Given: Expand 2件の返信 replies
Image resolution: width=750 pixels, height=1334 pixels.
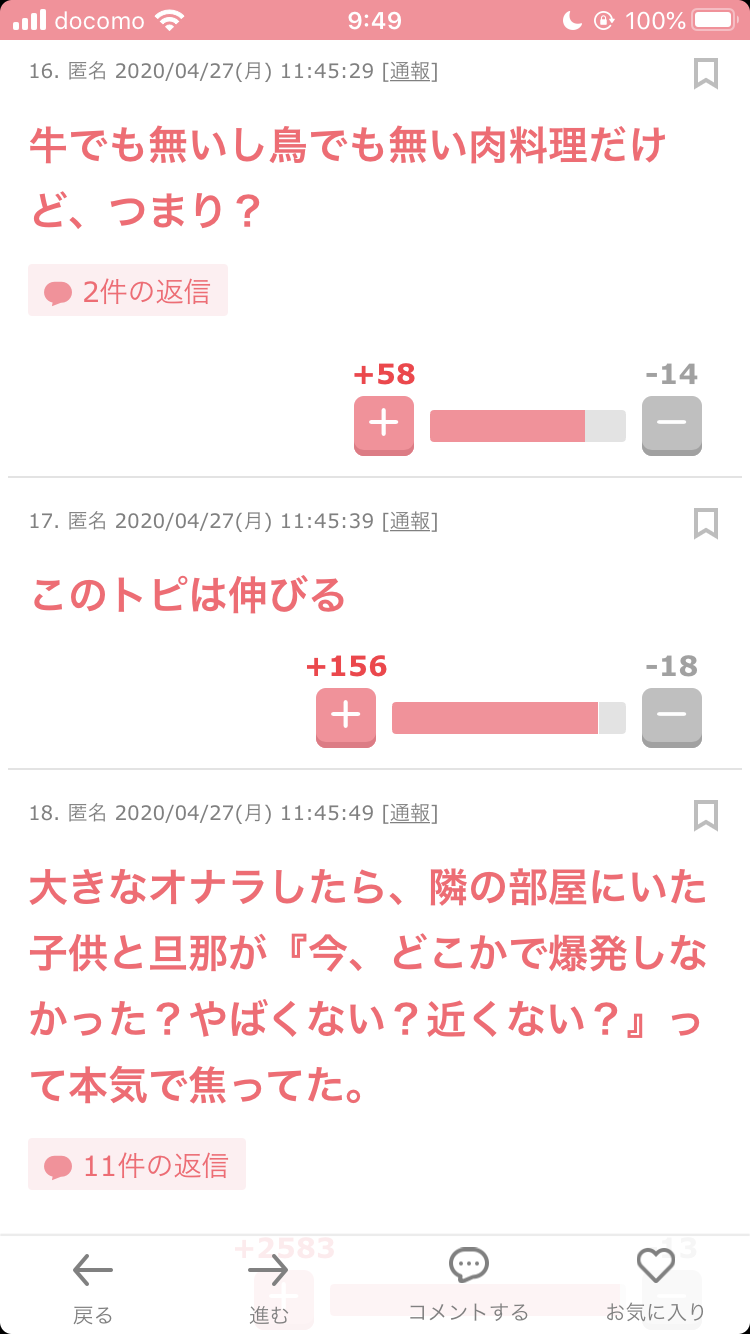Looking at the screenshot, I should (128, 291).
